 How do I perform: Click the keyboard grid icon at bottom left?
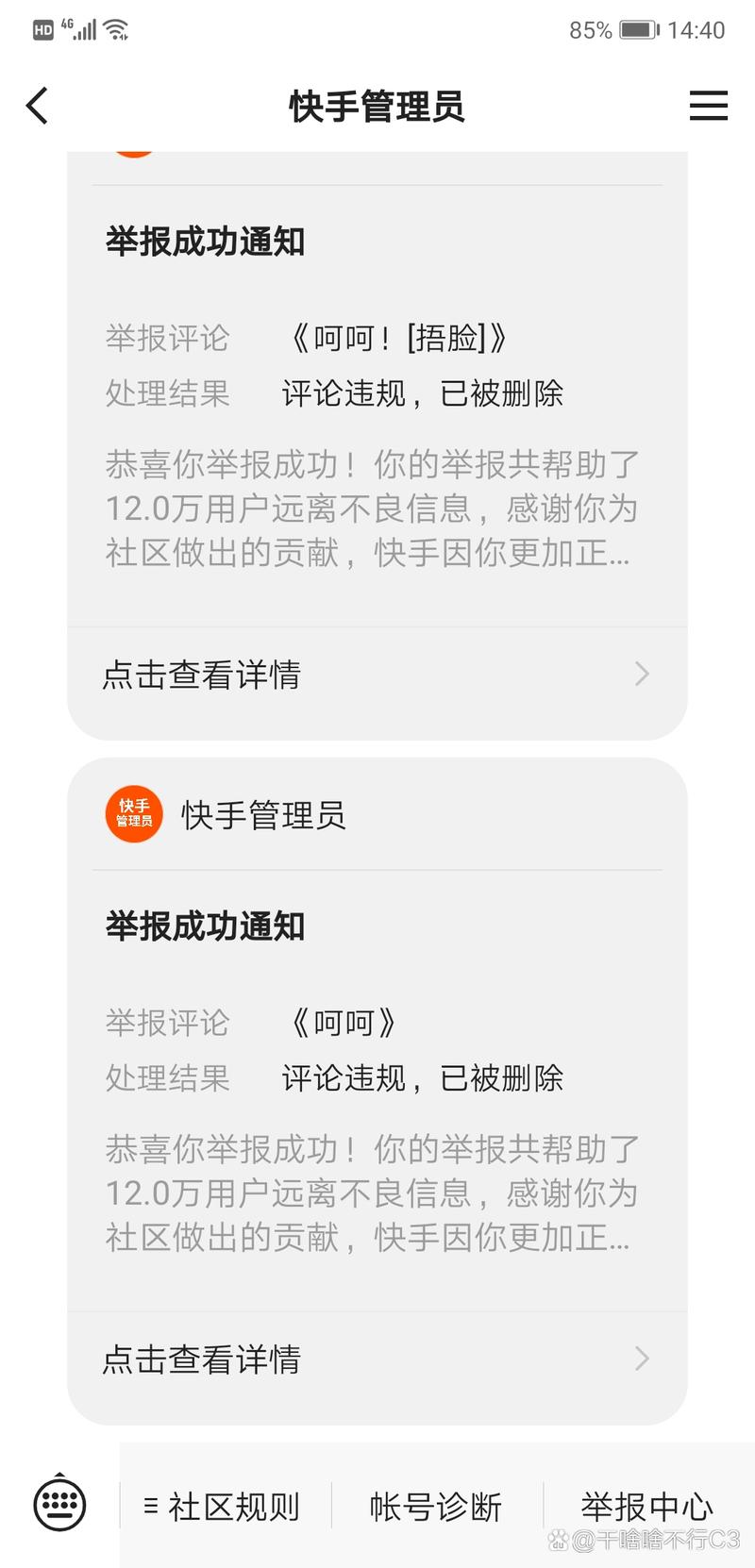pos(59,1507)
